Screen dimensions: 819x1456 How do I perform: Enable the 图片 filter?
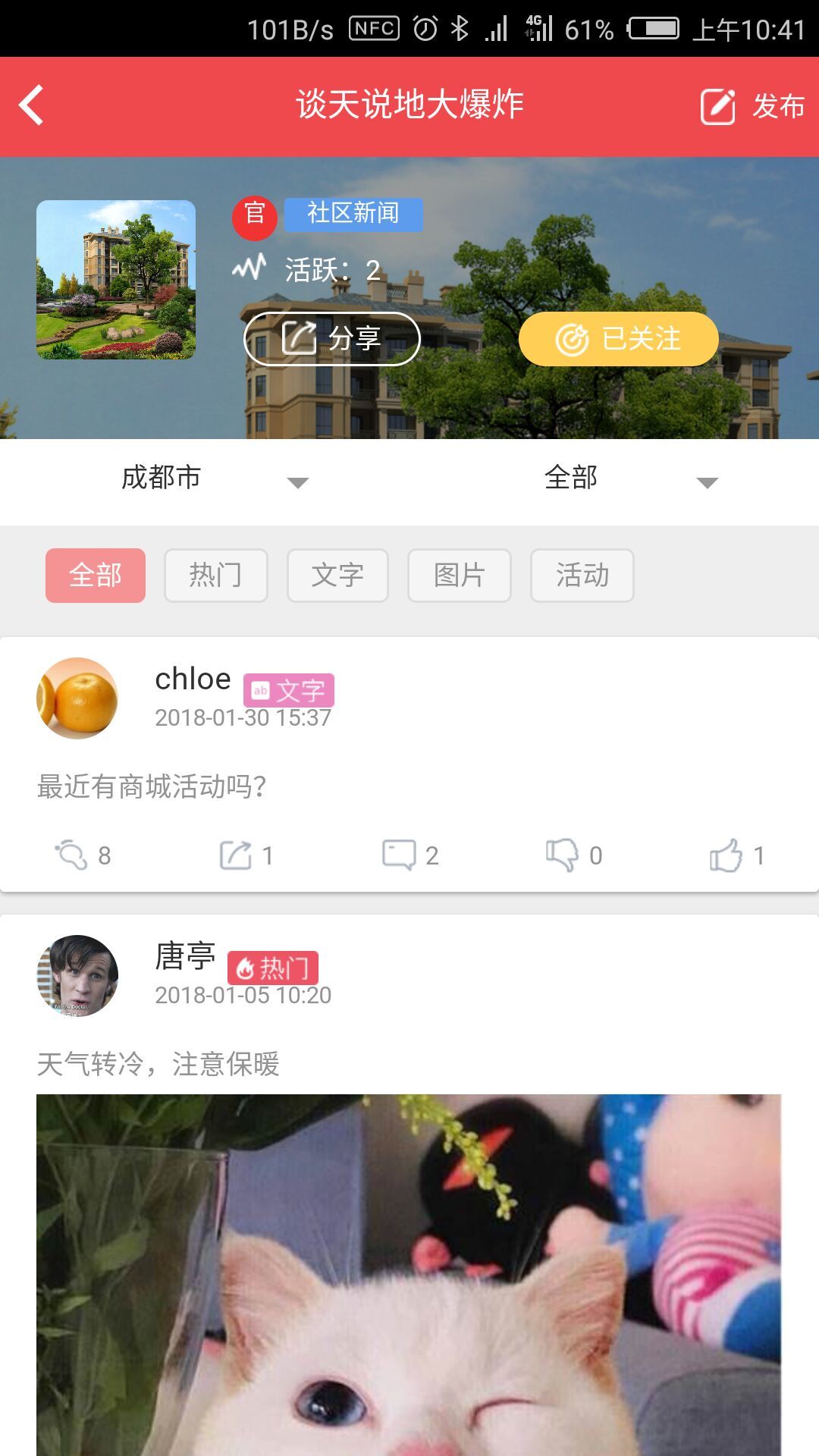pos(459,576)
